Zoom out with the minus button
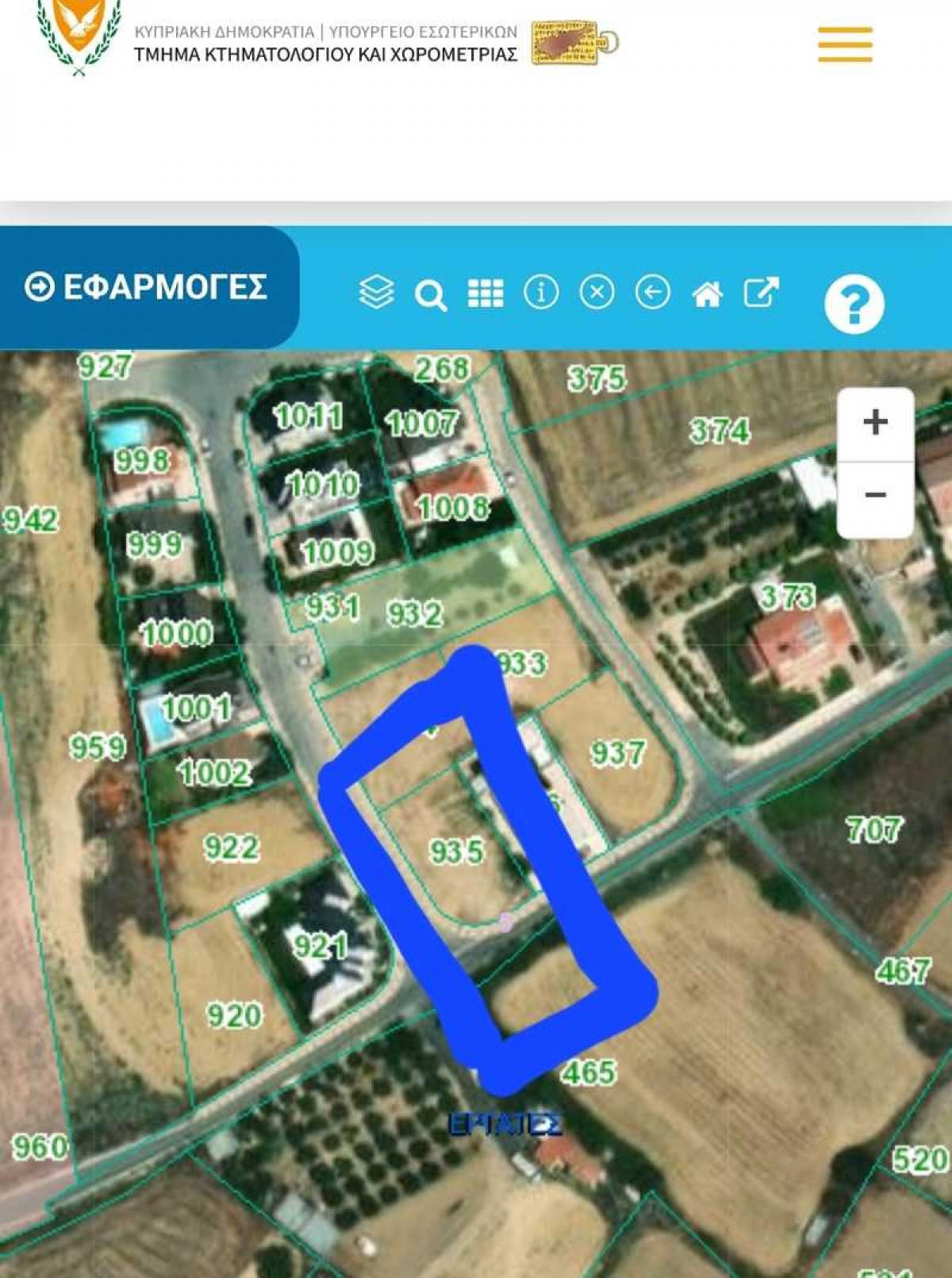This screenshot has height=1278, width=952. click(x=875, y=496)
